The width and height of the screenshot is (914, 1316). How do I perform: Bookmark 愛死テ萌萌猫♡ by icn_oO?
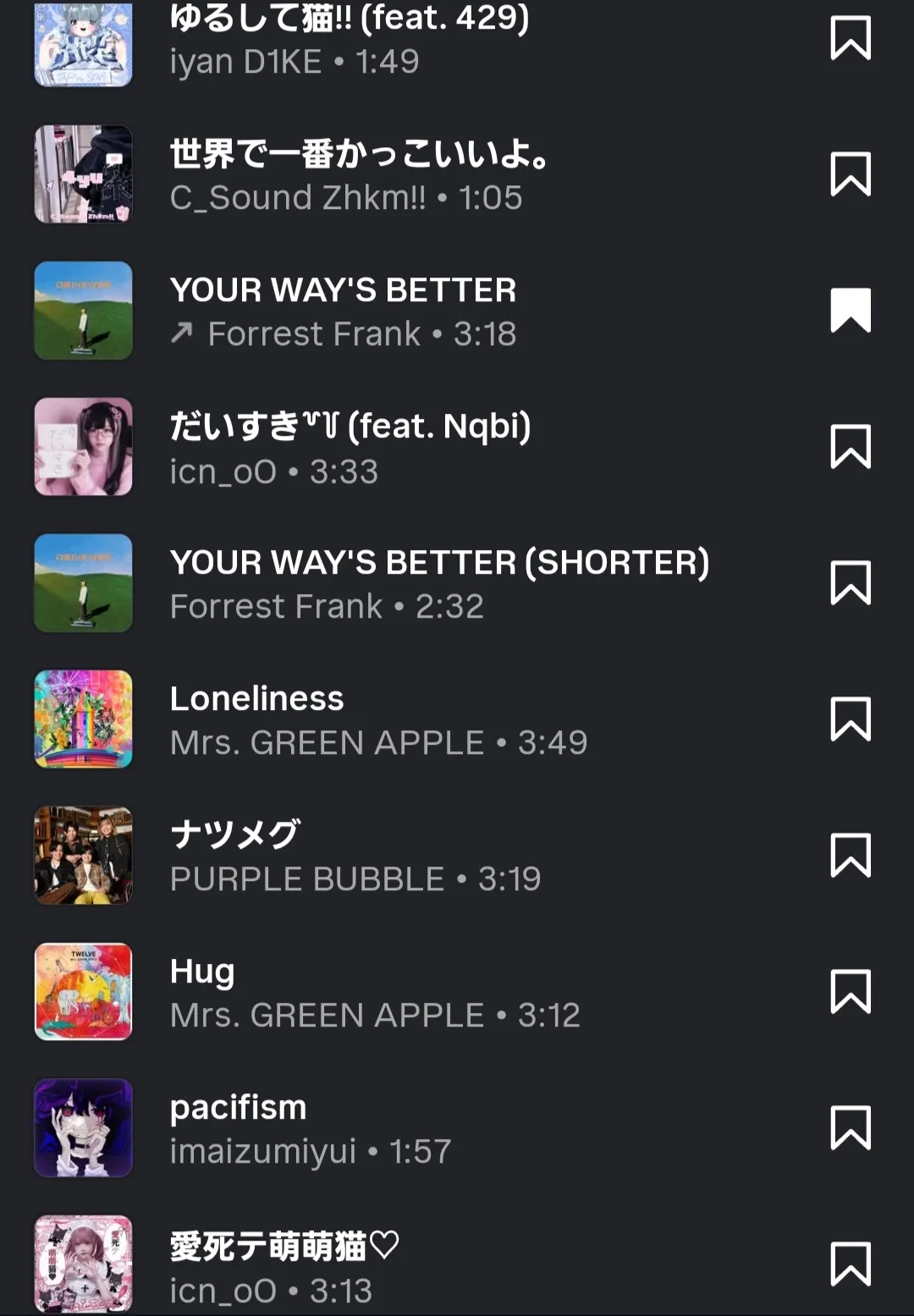(x=850, y=1264)
